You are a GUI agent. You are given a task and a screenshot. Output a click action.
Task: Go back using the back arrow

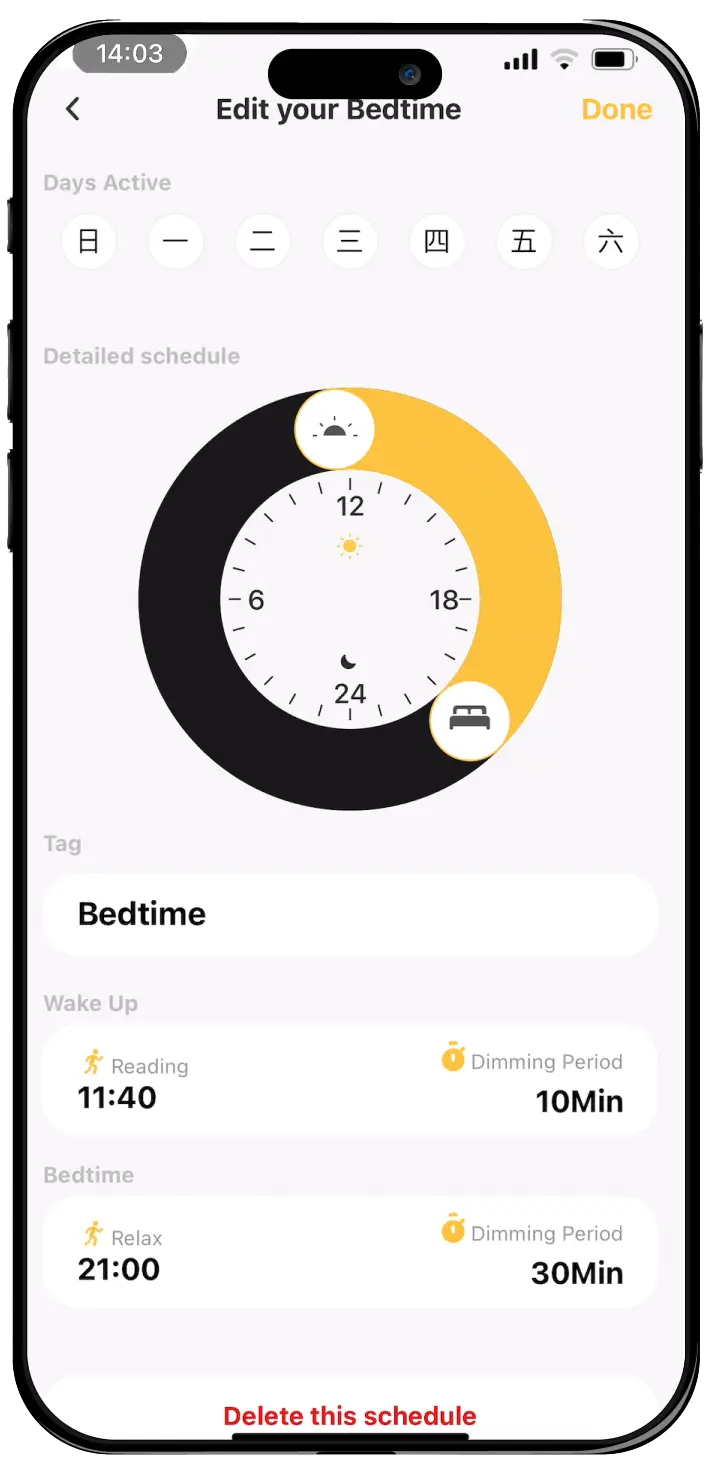point(72,109)
